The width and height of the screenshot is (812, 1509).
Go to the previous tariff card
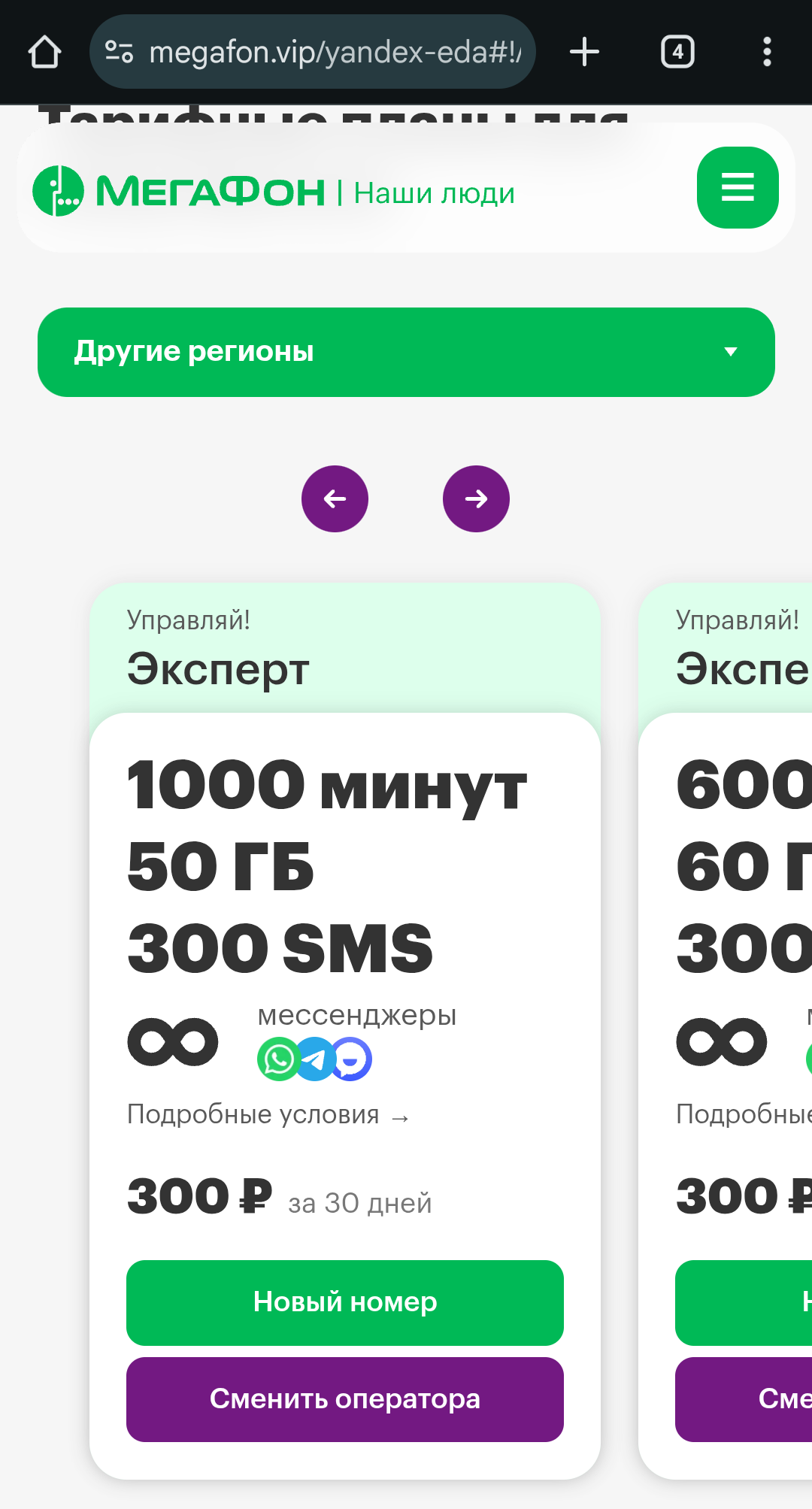click(x=335, y=498)
